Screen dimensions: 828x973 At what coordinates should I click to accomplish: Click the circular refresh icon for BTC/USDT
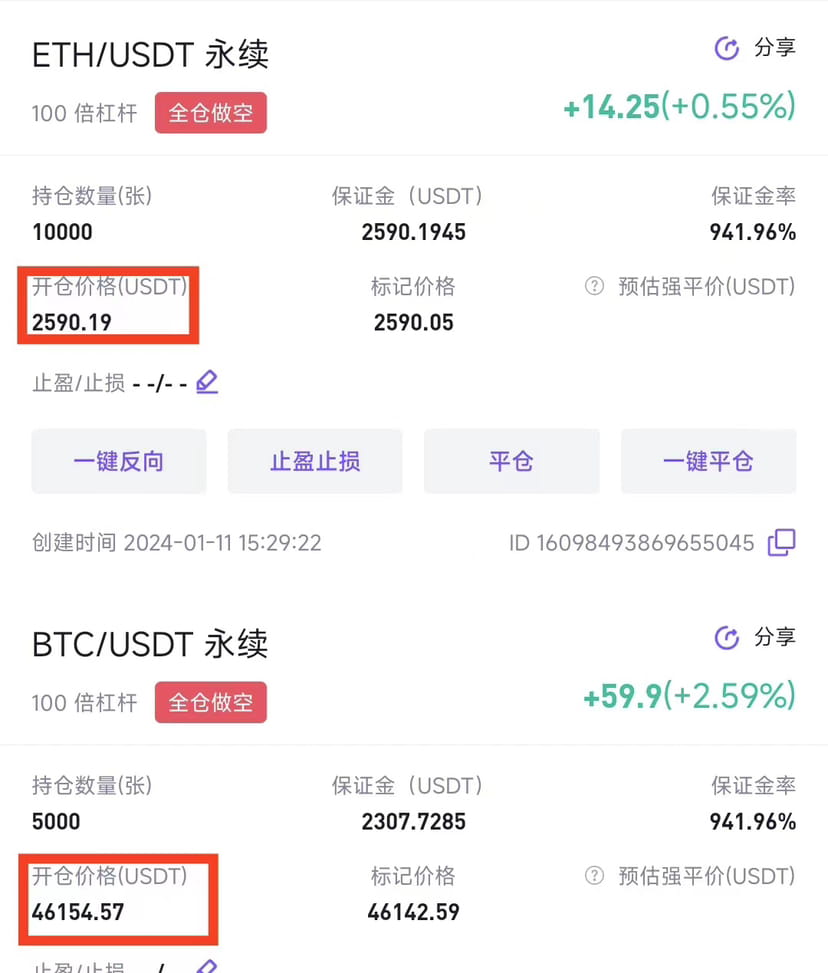[x=727, y=638]
